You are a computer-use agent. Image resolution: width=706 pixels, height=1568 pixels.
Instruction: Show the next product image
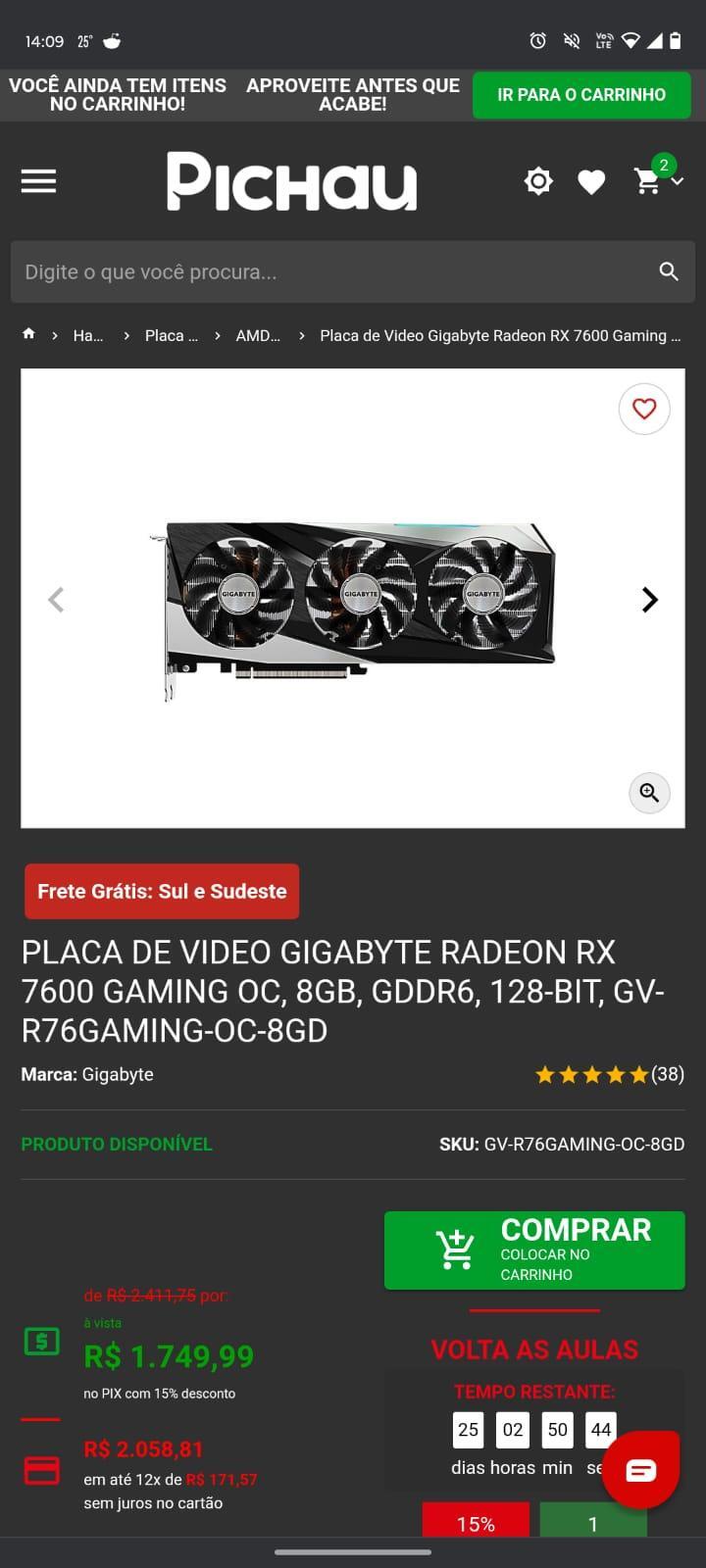649,600
